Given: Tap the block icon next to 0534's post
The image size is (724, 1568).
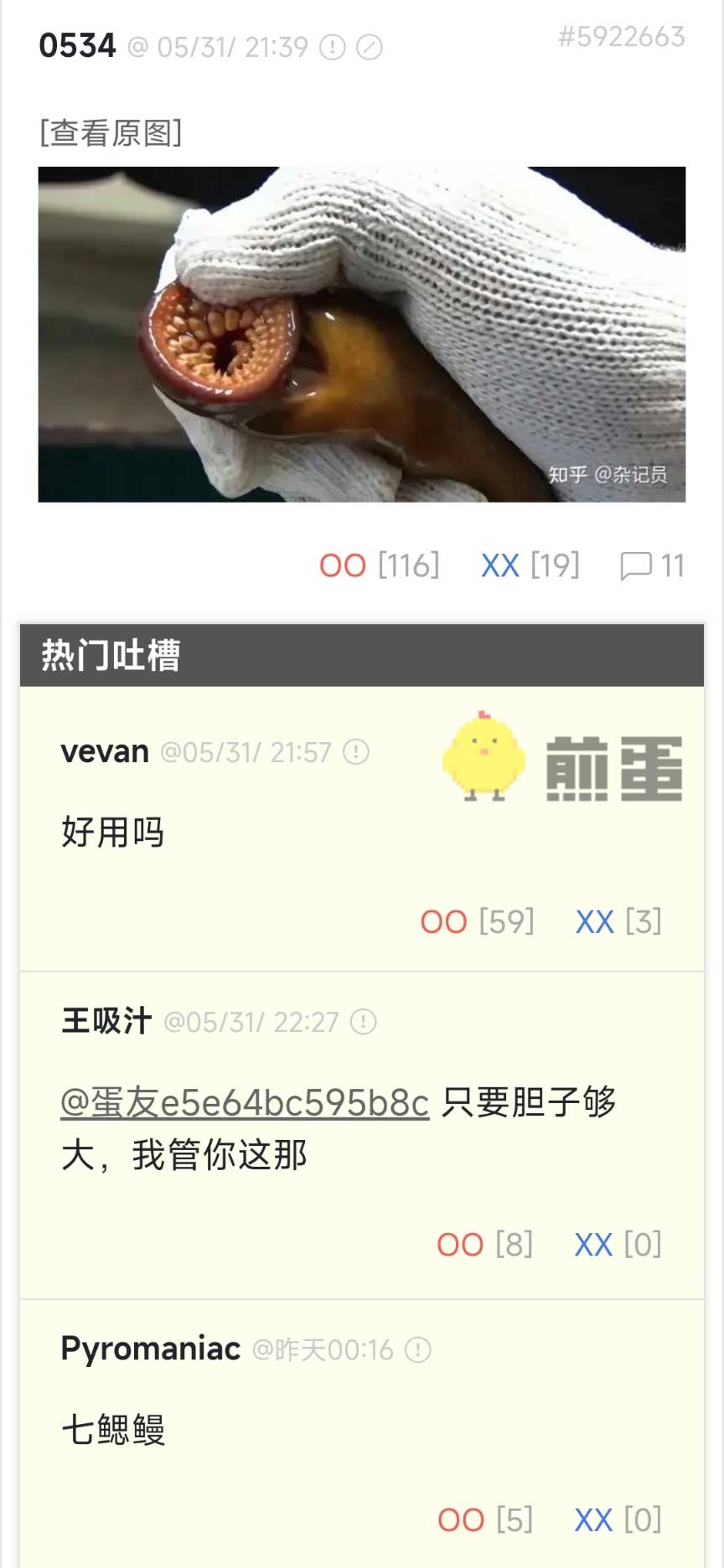Looking at the screenshot, I should [x=370, y=47].
